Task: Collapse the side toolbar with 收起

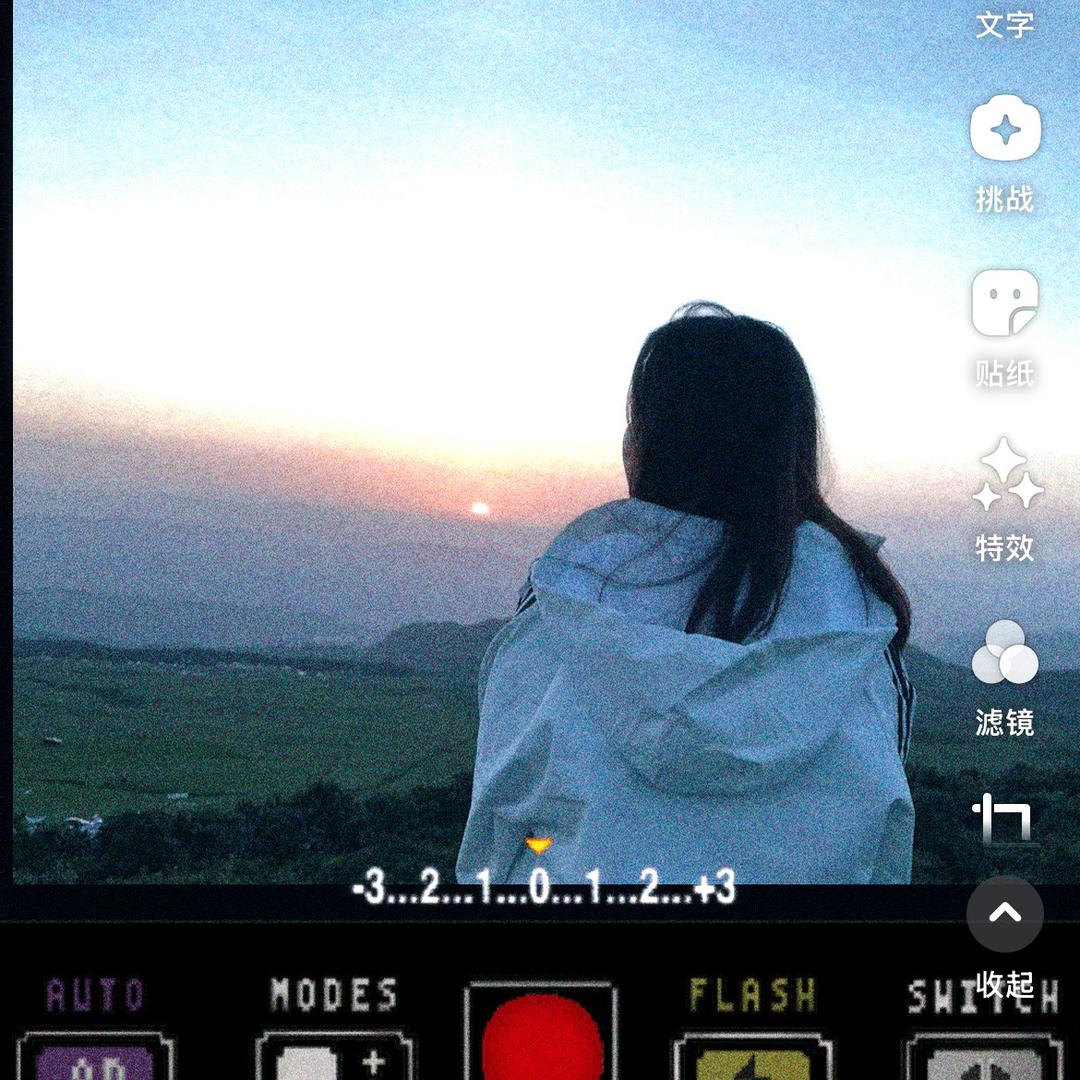Action: [x=1005, y=914]
